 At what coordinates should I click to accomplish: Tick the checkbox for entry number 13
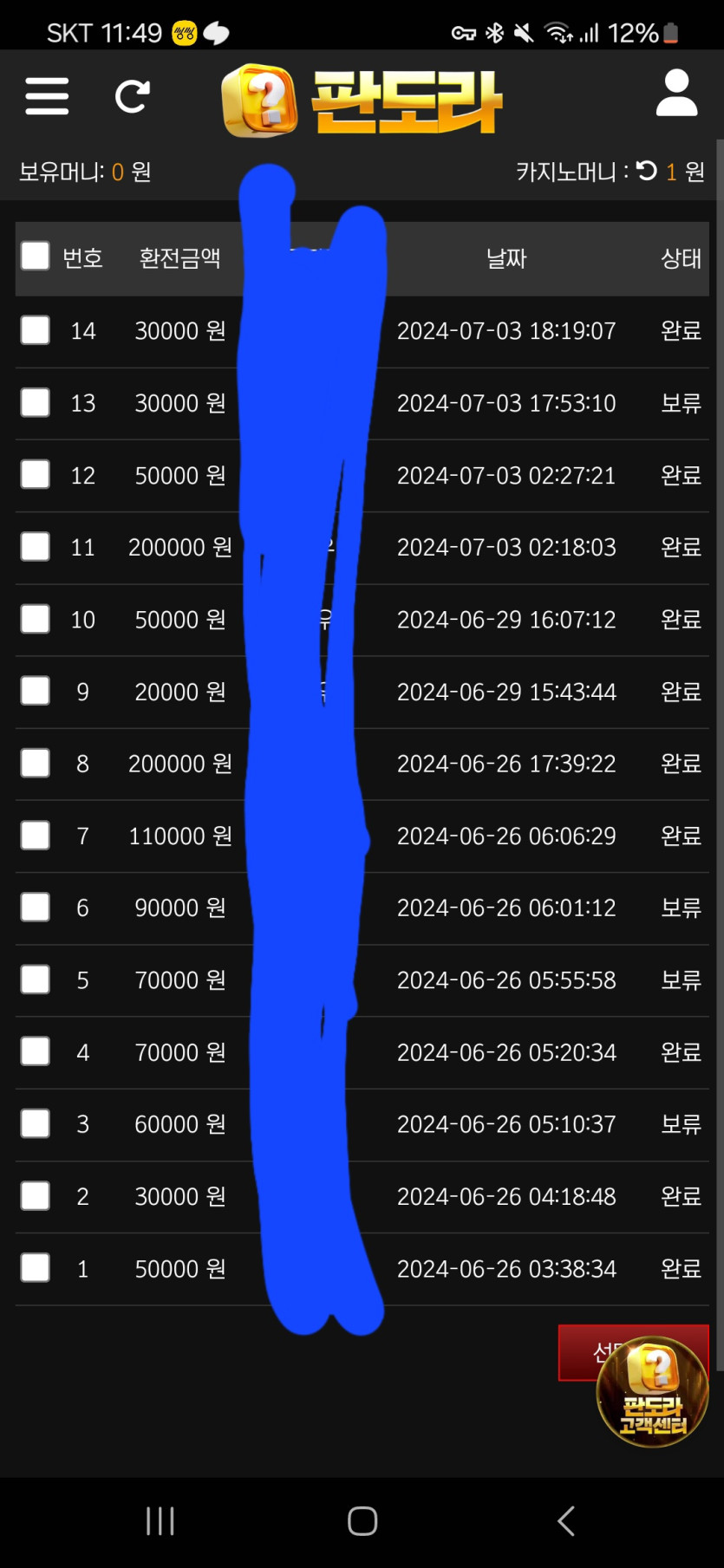coord(36,402)
